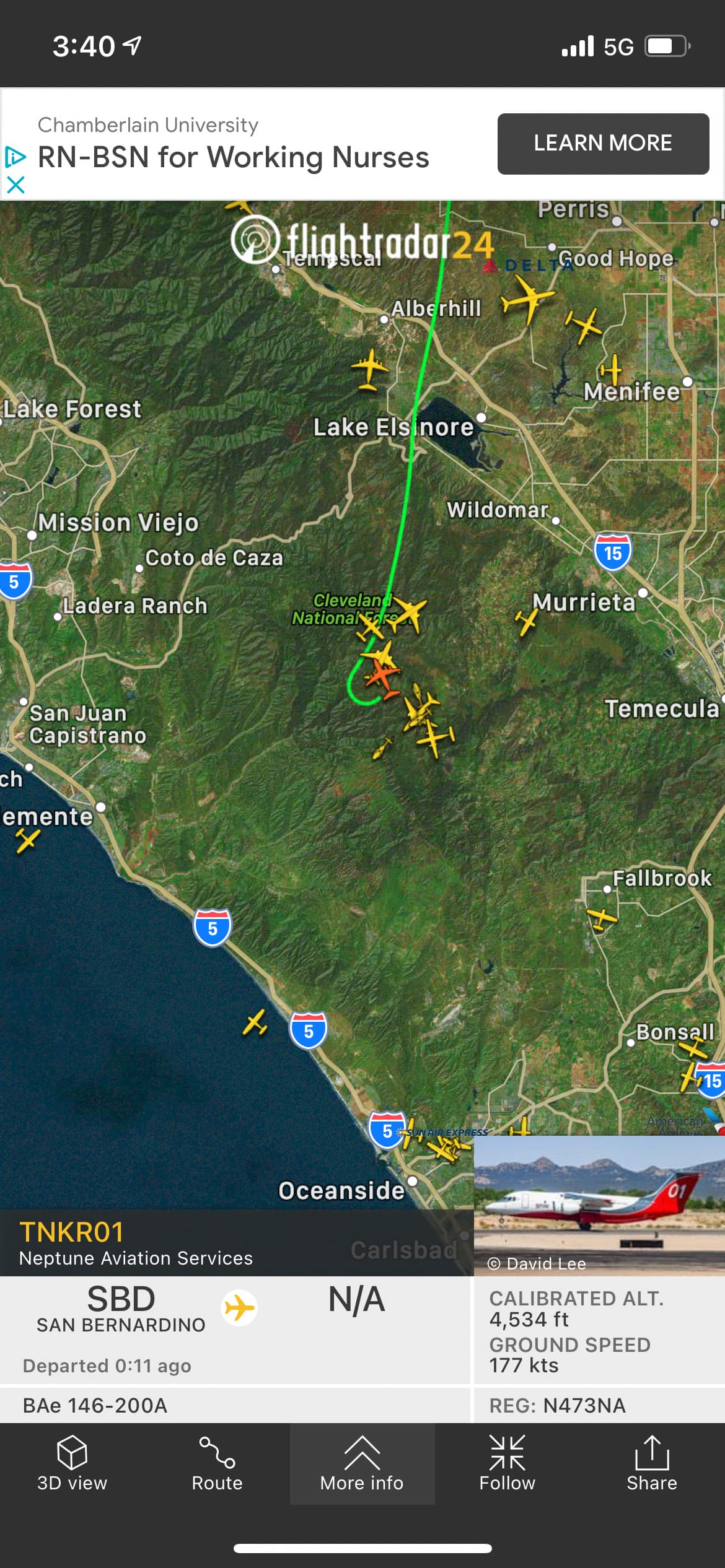Tap Learn More on the Chamberlain ad
725x1568 pixels.
point(603,144)
